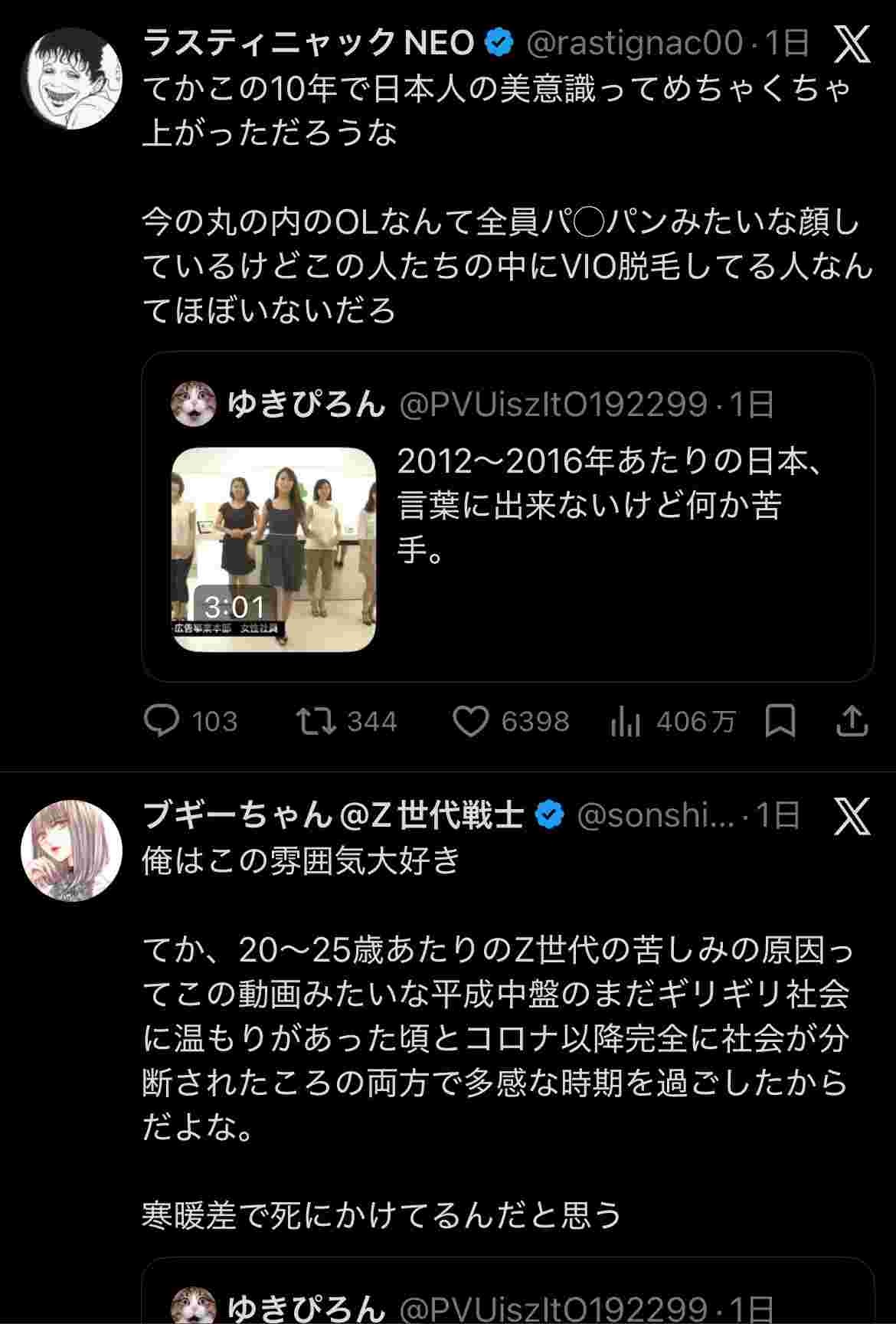Tap the X logo on ブギーちゃん's post
This screenshot has height=1324, width=896.
click(x=852, y=815)
